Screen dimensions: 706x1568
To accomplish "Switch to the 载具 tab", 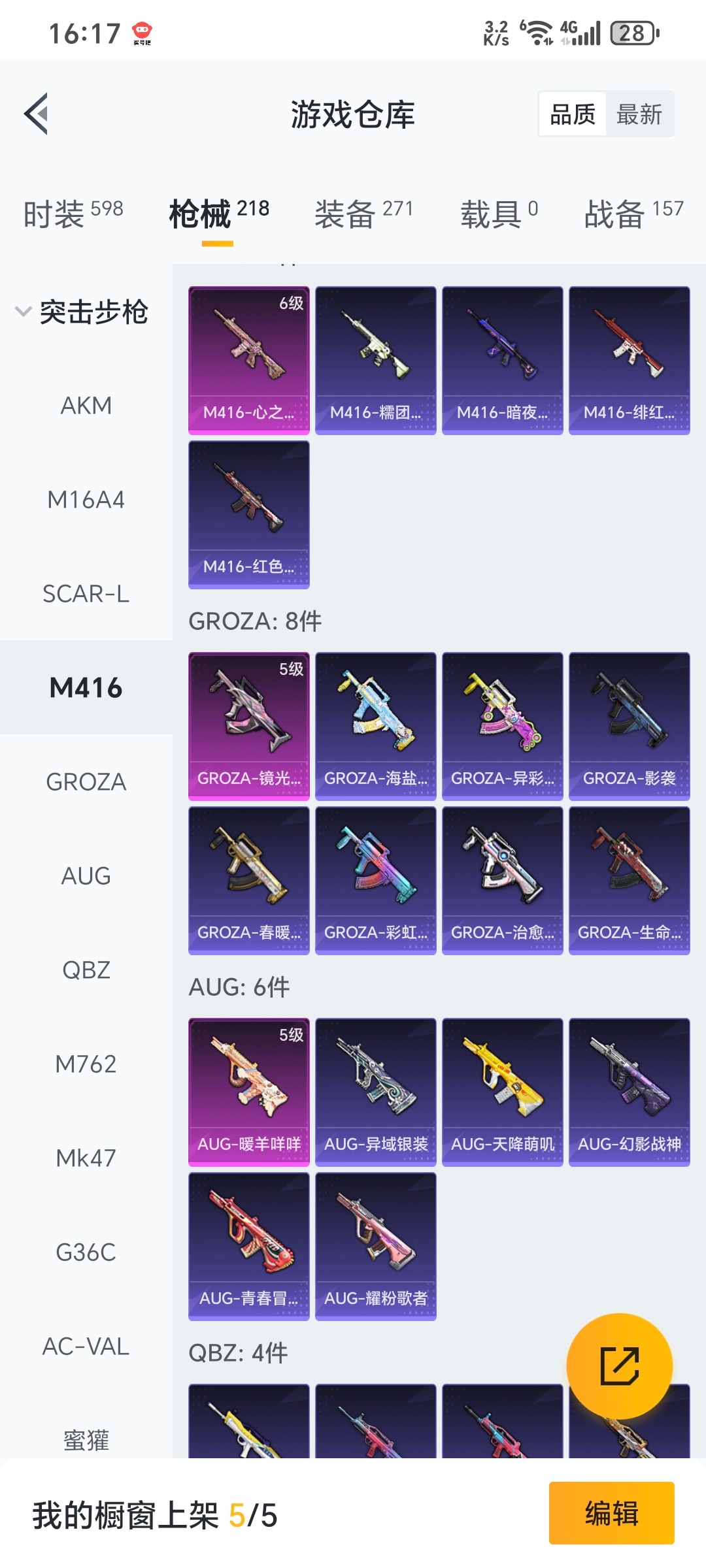I will pyautogui.click(x=499, y=213).
